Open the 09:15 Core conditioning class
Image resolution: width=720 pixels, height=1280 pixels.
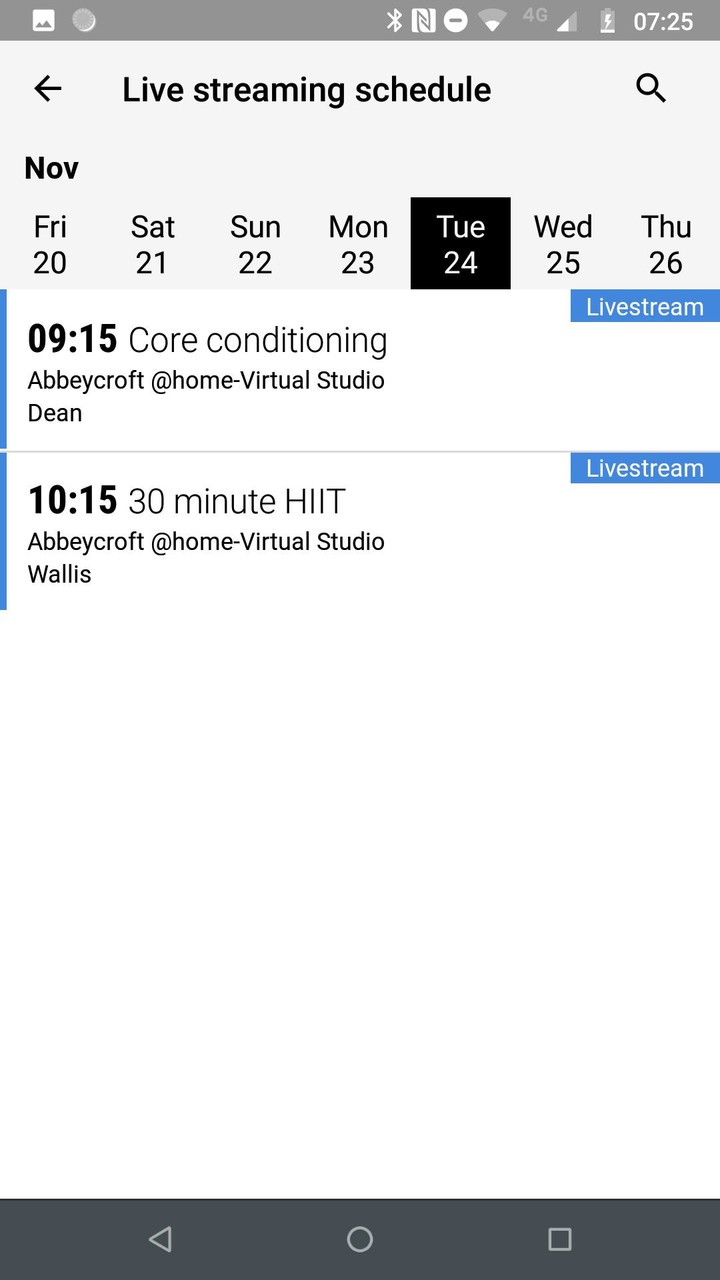(300, 370)
